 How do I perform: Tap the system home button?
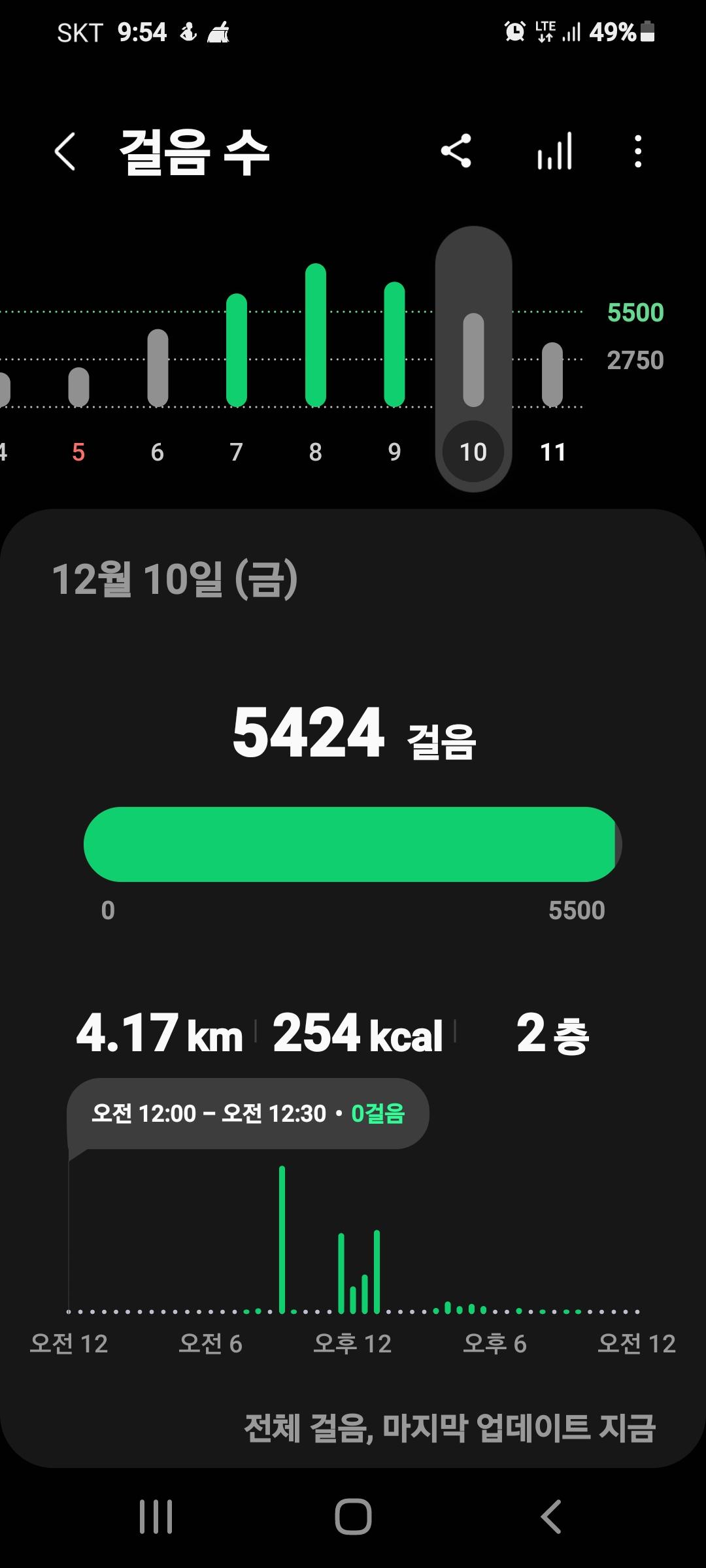point(353,1516)
